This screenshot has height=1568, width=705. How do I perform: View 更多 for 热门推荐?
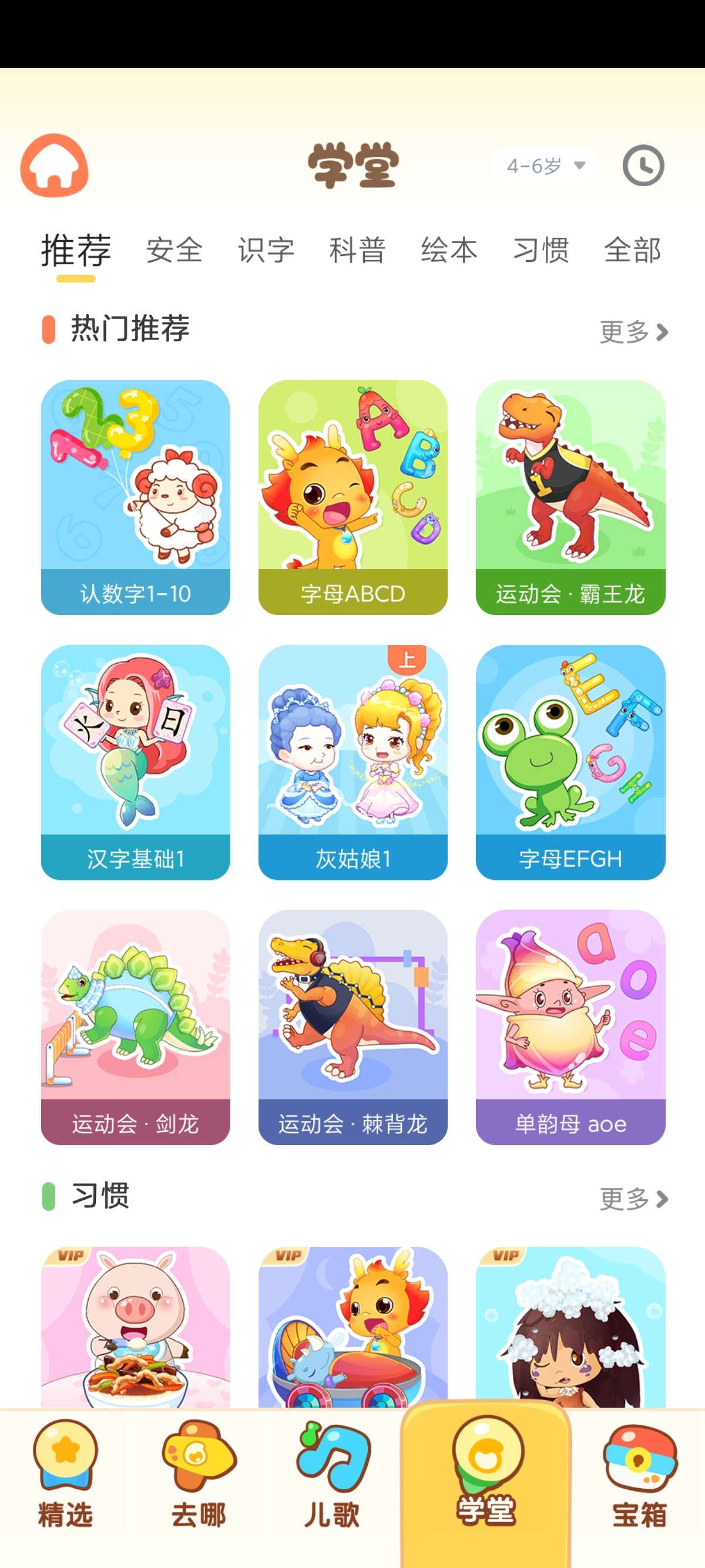pyautogui.click(x=633, y=332)
